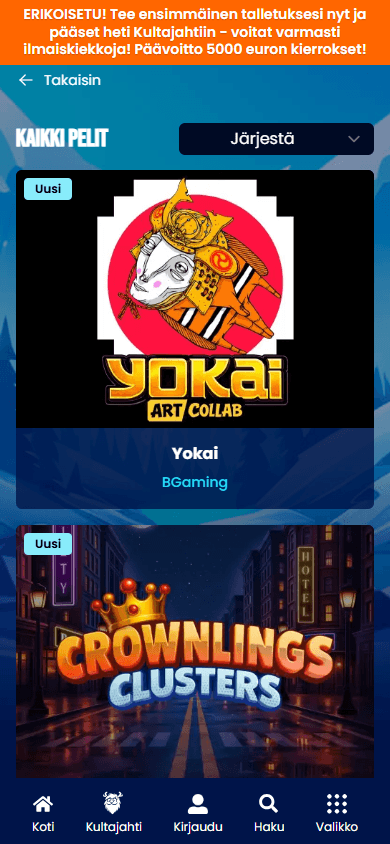This screenshot has width=390, height=844.
Task: Open Haku search
Action: click(268, 813)
